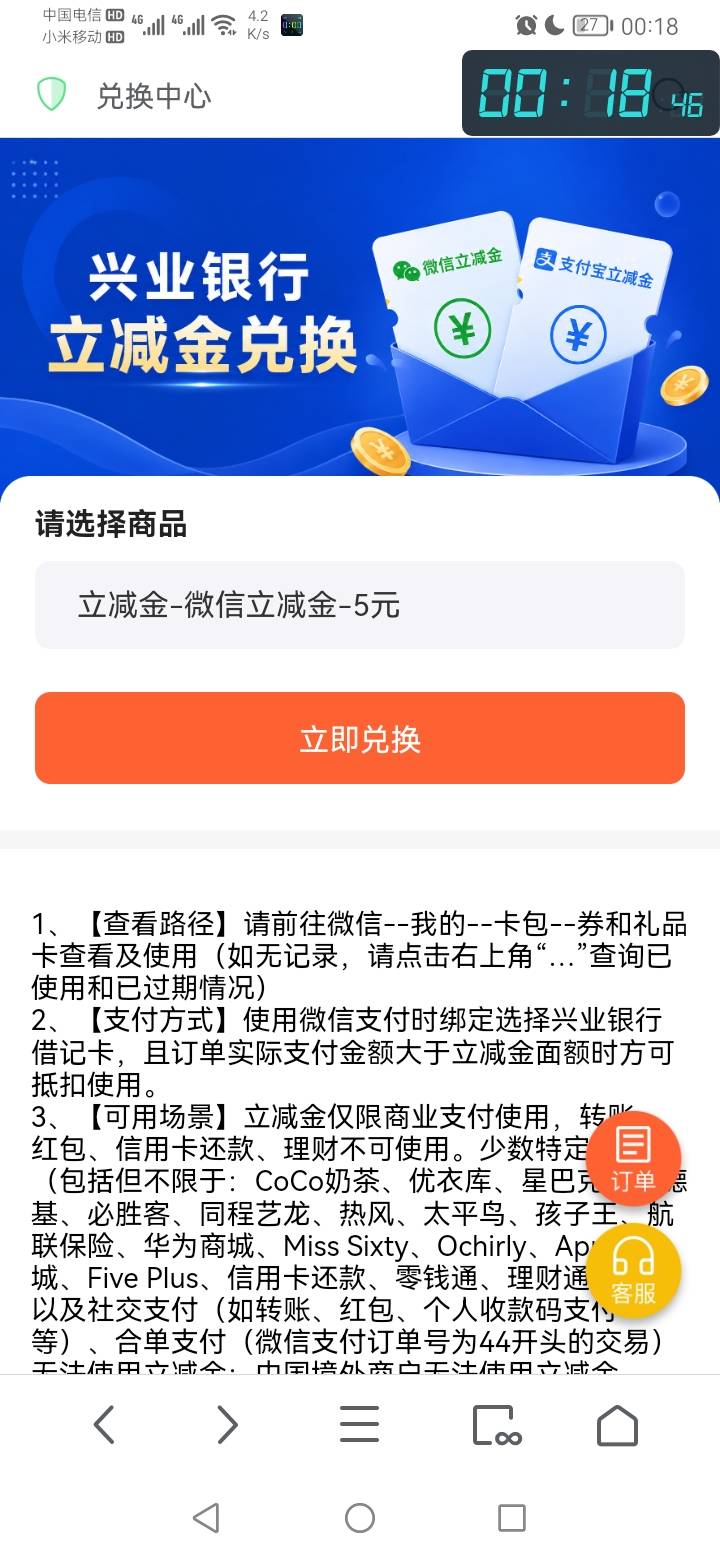The height and width of the screenshot is (1560, 720).
Task: Go forward with the browser forward arrow
Action: coord(228,1424)
